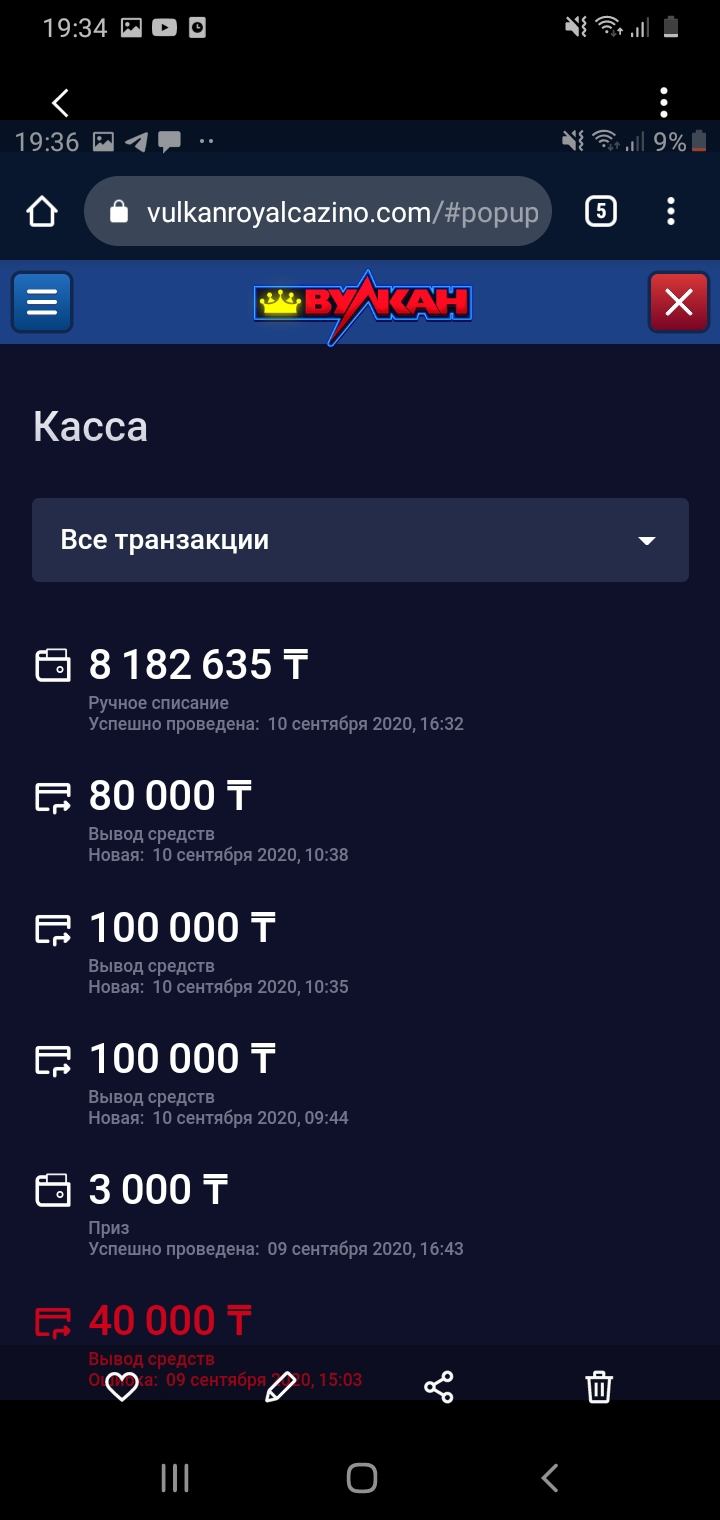Tap the share icon in the bottom bar
The height and width of the screenshot is (1520, 720).
tap(438, 1386)
